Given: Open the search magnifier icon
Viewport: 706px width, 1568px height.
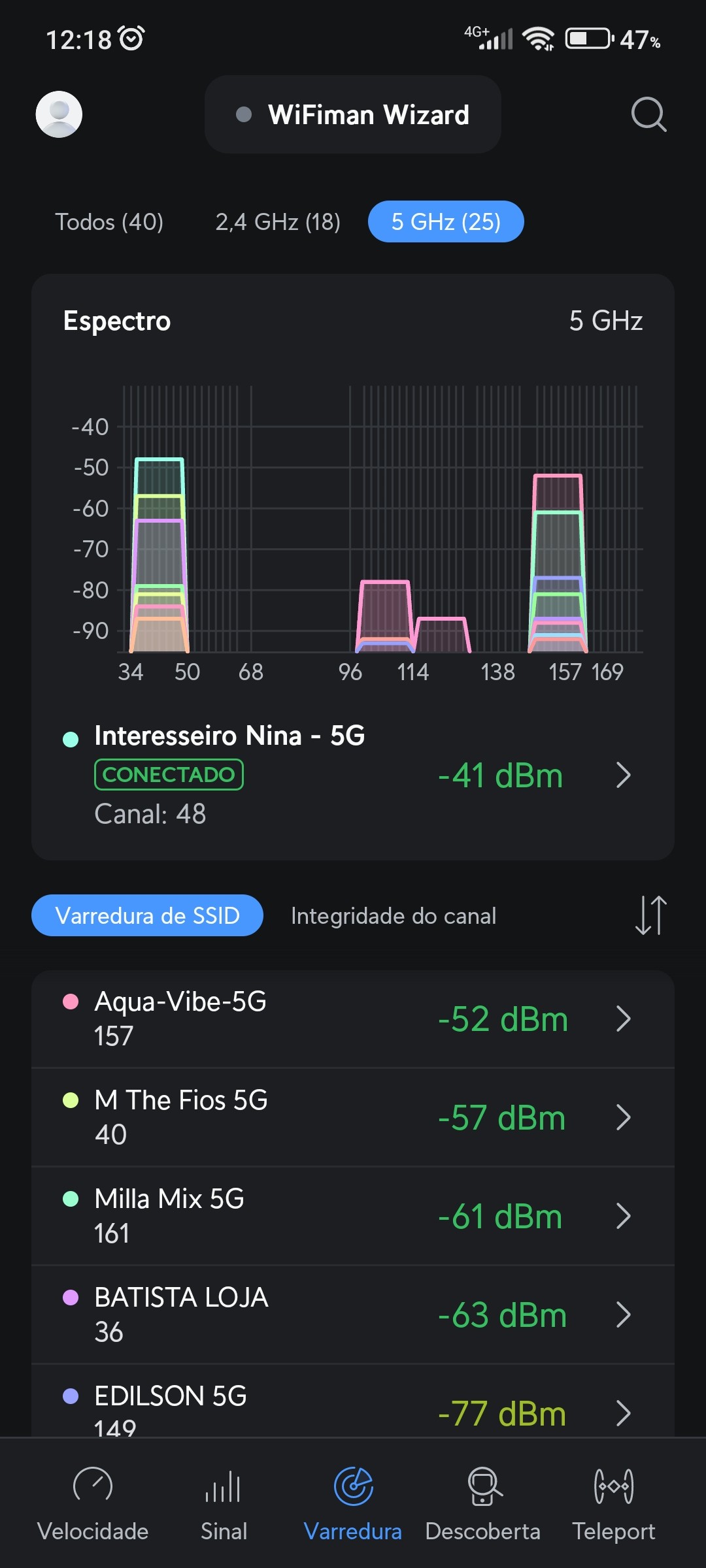Looking at the screenshot, I should pos(648,114).
